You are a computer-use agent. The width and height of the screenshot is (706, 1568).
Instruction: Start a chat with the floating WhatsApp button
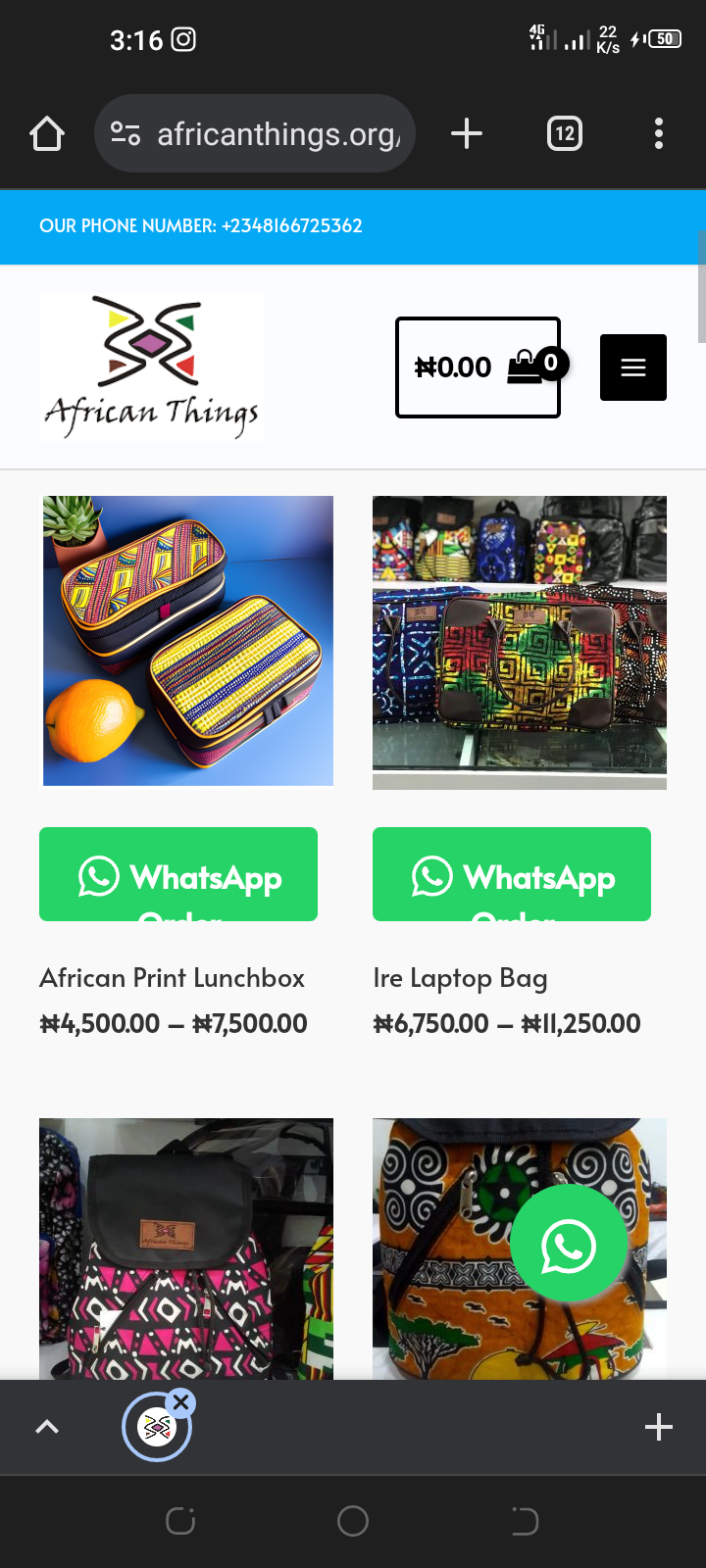[x=569, y=1245]
